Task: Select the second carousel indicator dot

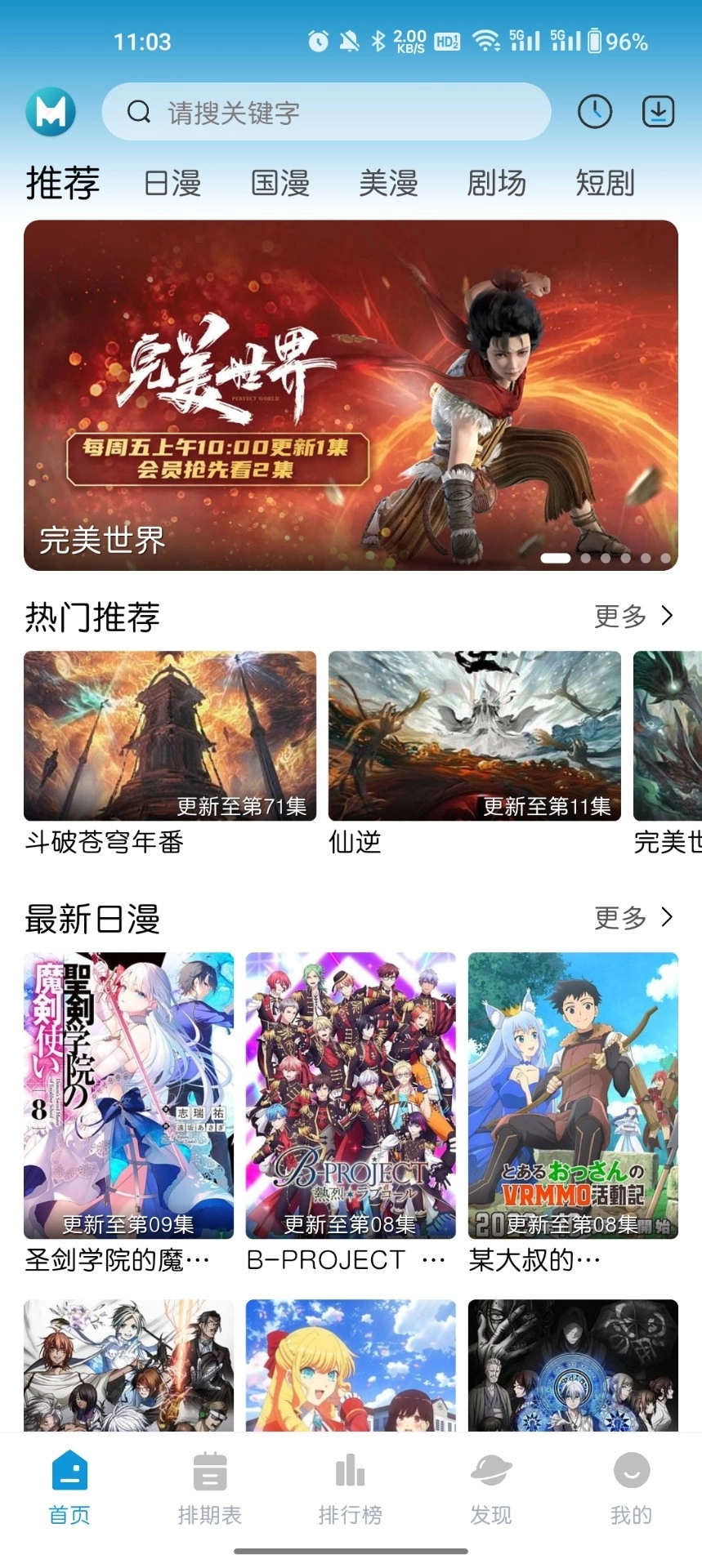Action: (x=585, y=559)
